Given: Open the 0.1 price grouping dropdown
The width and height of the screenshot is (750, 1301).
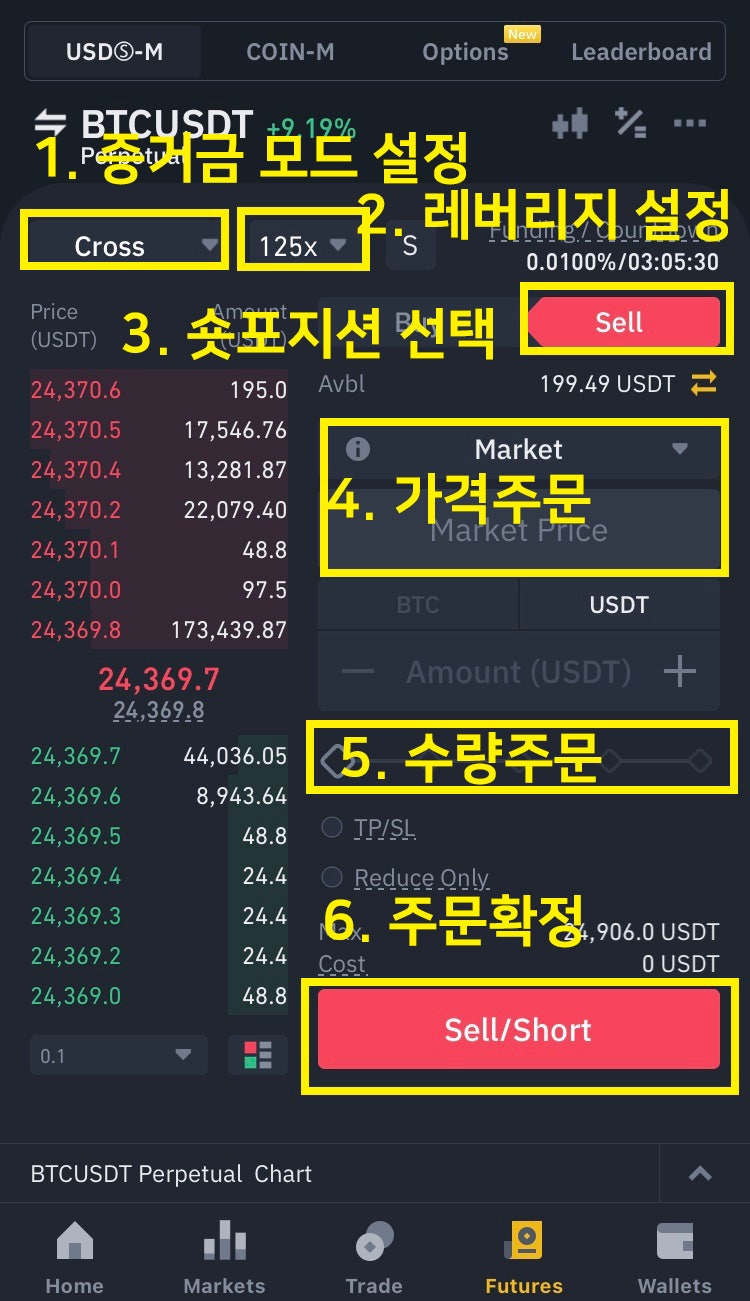Looking at the screenshot, I should [x=118, y=1055].
